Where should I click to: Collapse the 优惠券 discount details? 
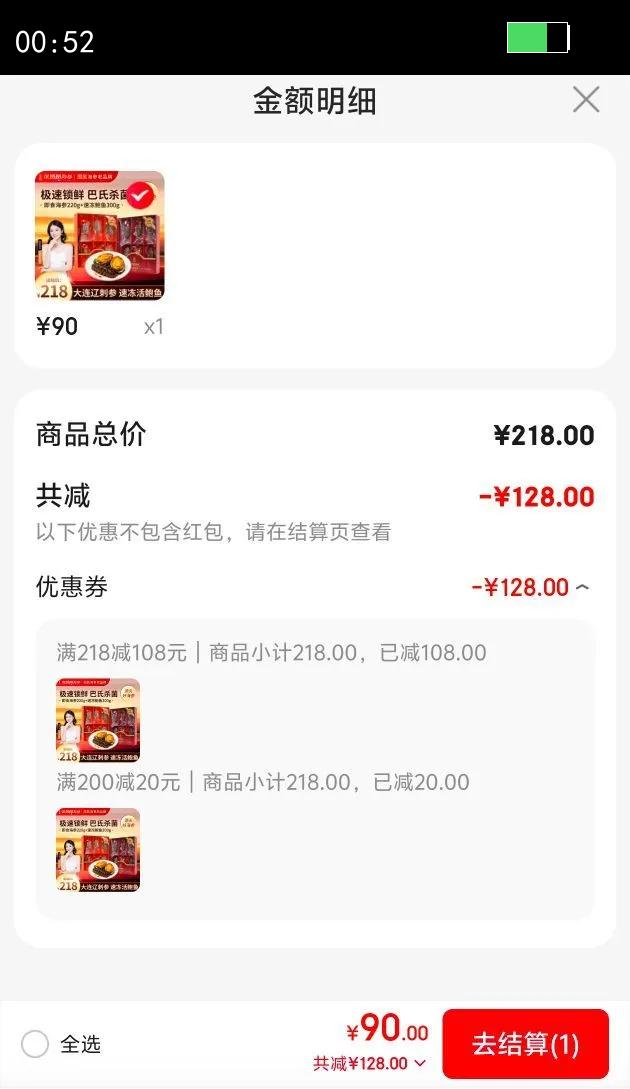coord(582,588)
